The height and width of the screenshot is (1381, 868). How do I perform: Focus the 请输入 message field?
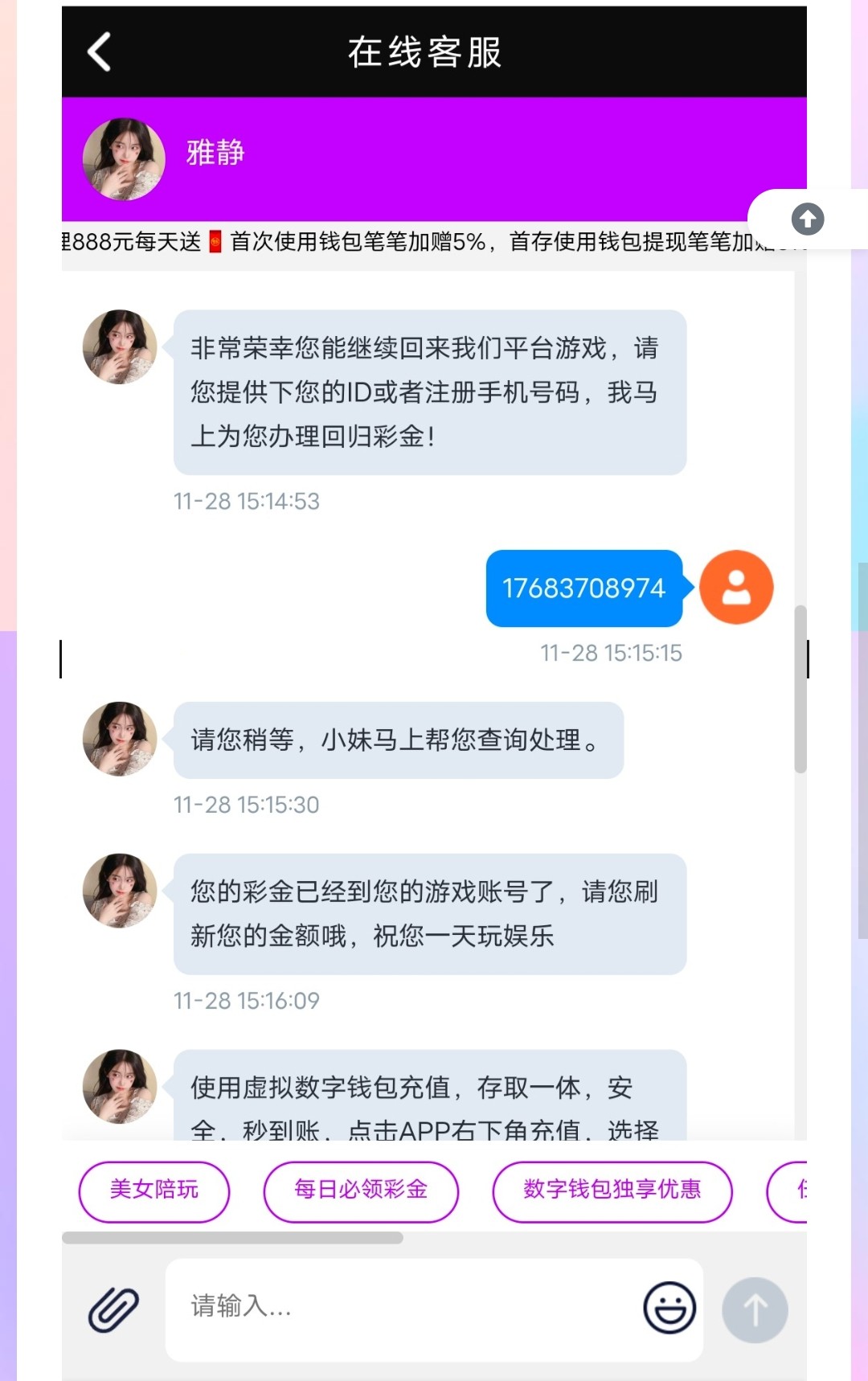click(402, 1308)
